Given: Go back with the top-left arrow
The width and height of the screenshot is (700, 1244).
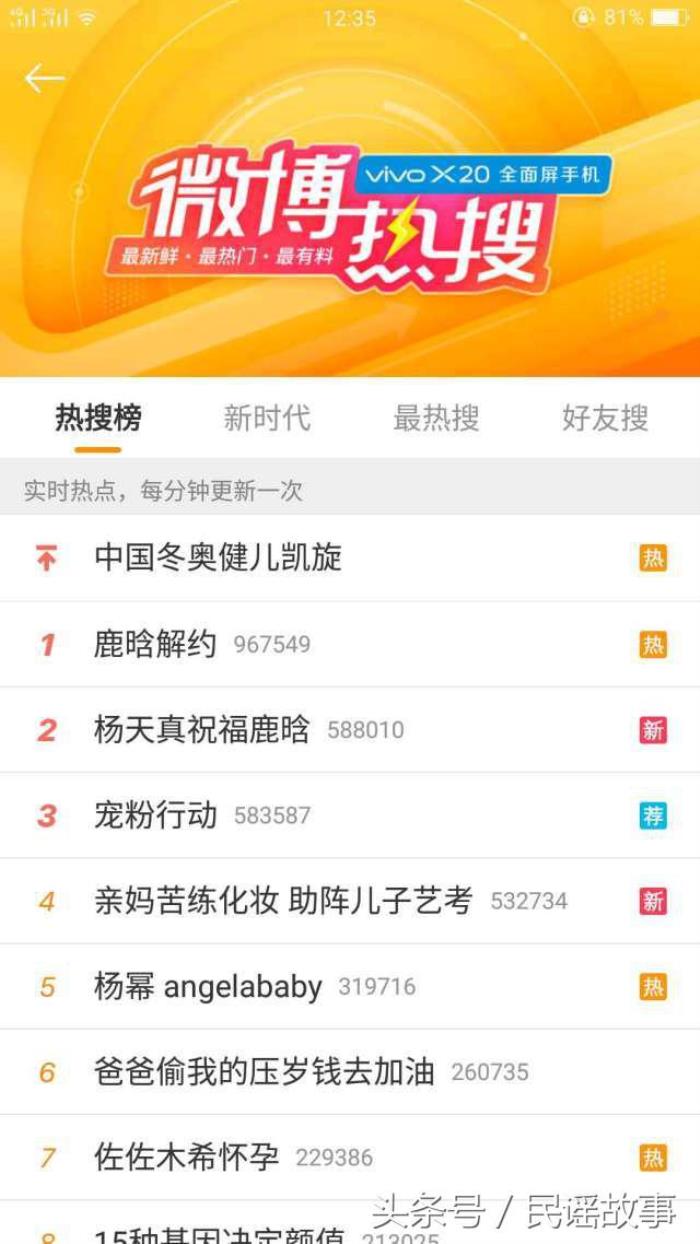Looking at the screenshot, I should click(x=44, y=78).
